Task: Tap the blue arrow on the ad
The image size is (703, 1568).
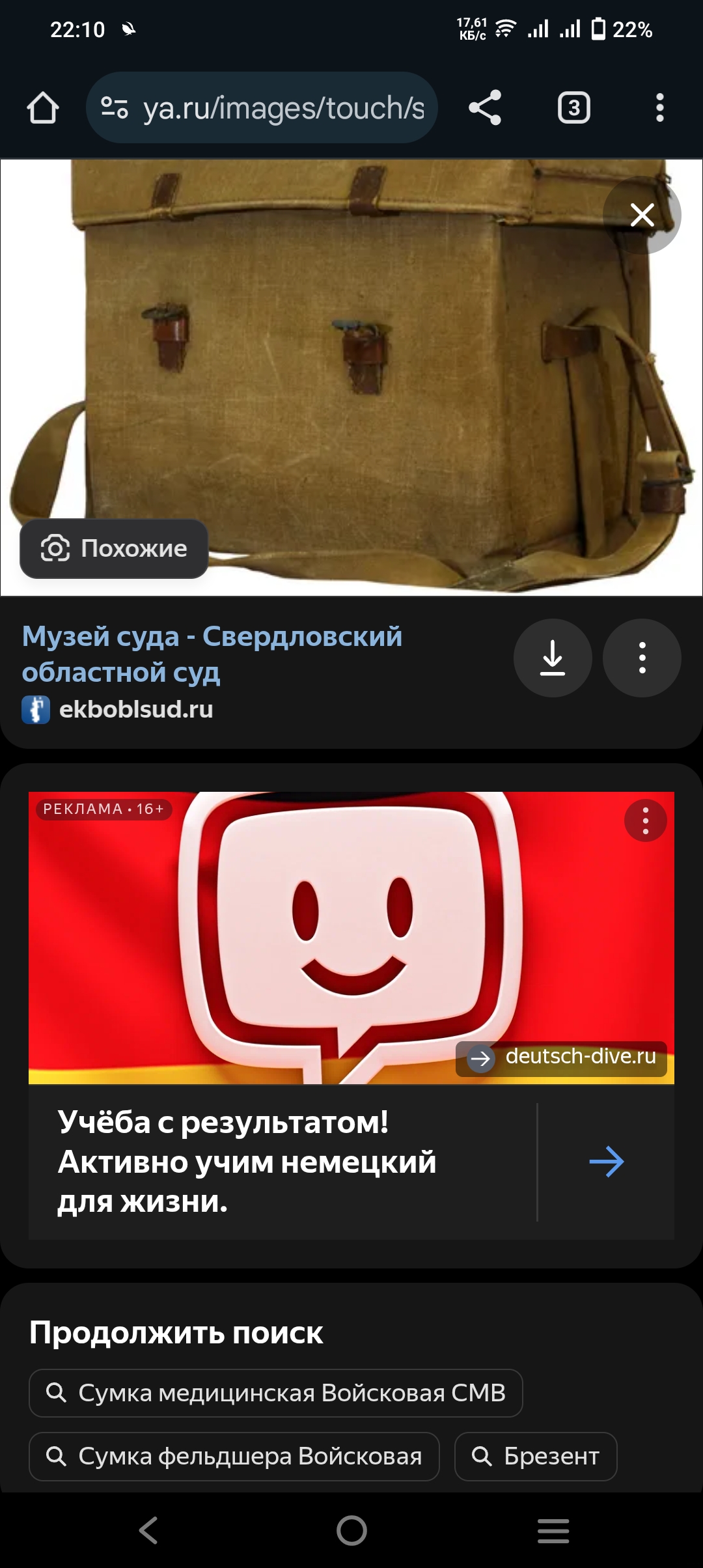Action: click(606, 1162)
